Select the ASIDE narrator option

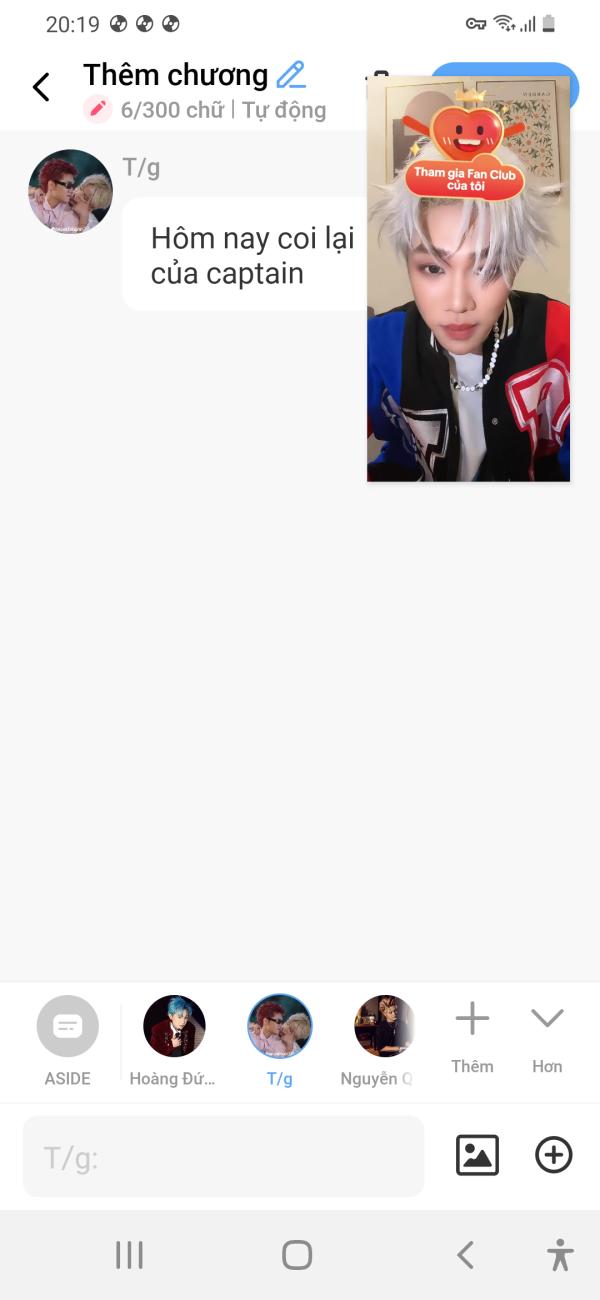point(67,1042)
